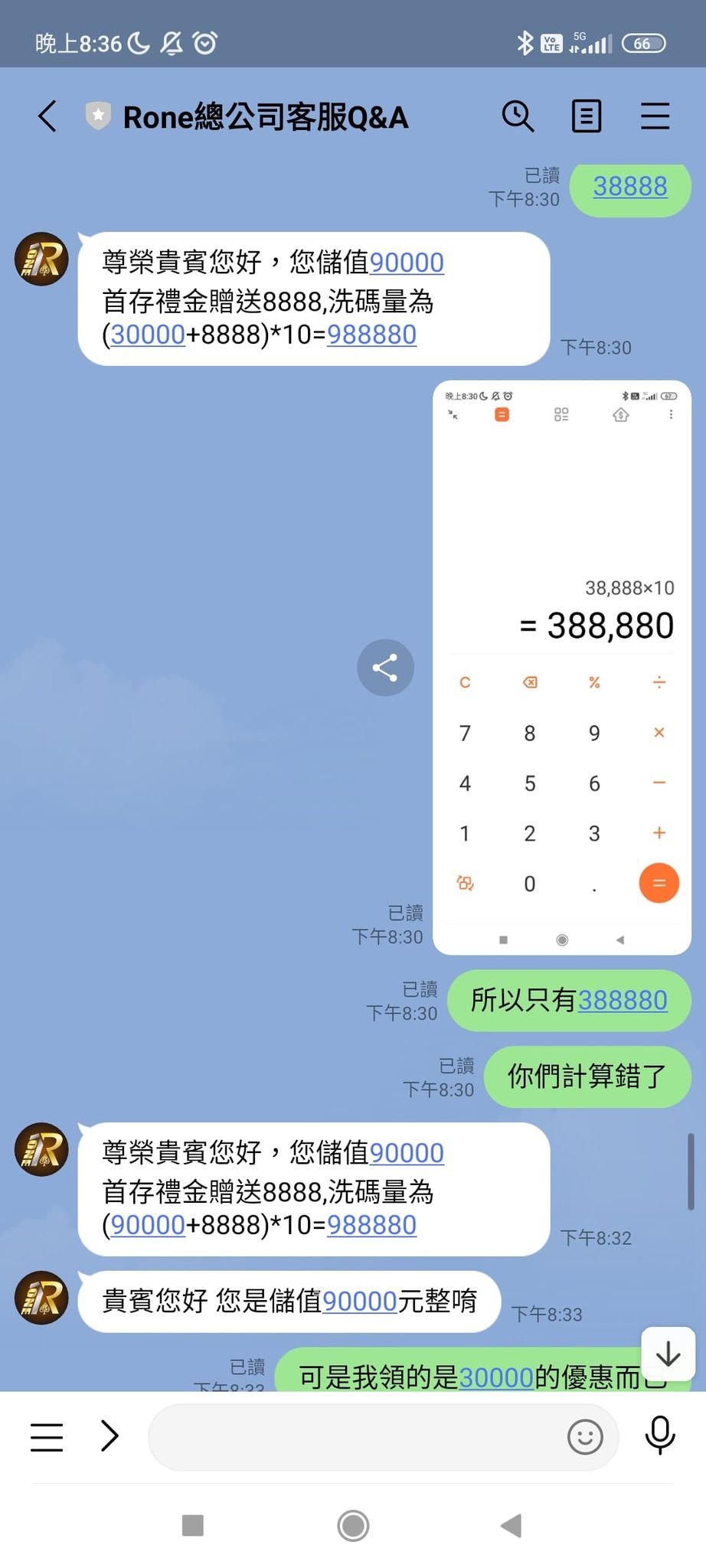The width and height of the screenshot is (706, 1568).
Task: Go to the Android home screen
Action: pyautogui.click(x=353, y=1526)
